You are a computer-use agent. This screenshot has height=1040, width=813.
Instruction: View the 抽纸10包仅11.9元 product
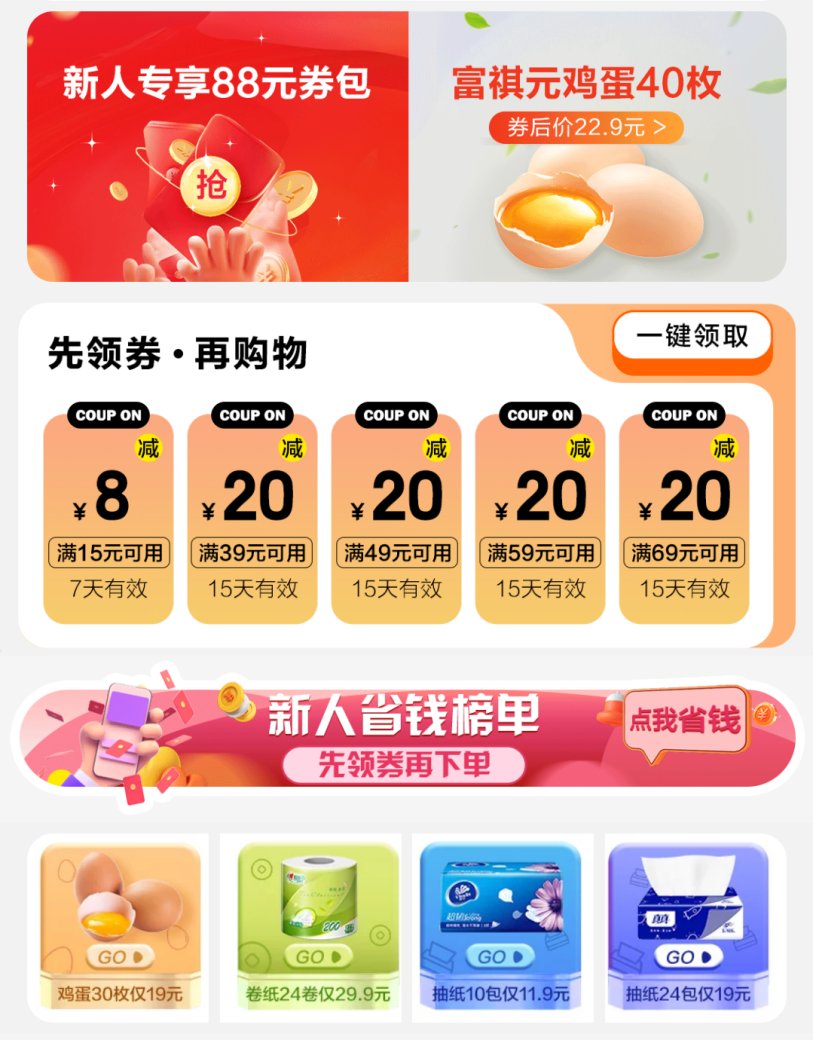500,927
